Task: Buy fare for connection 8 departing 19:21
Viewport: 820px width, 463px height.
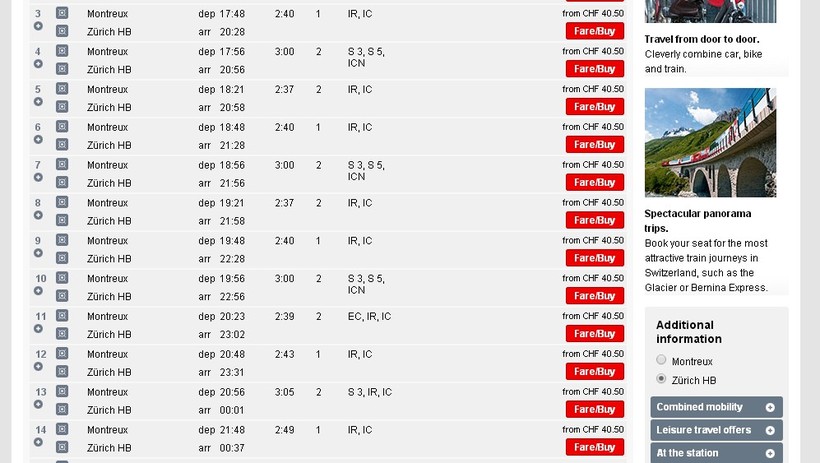Action: point(594,220)
